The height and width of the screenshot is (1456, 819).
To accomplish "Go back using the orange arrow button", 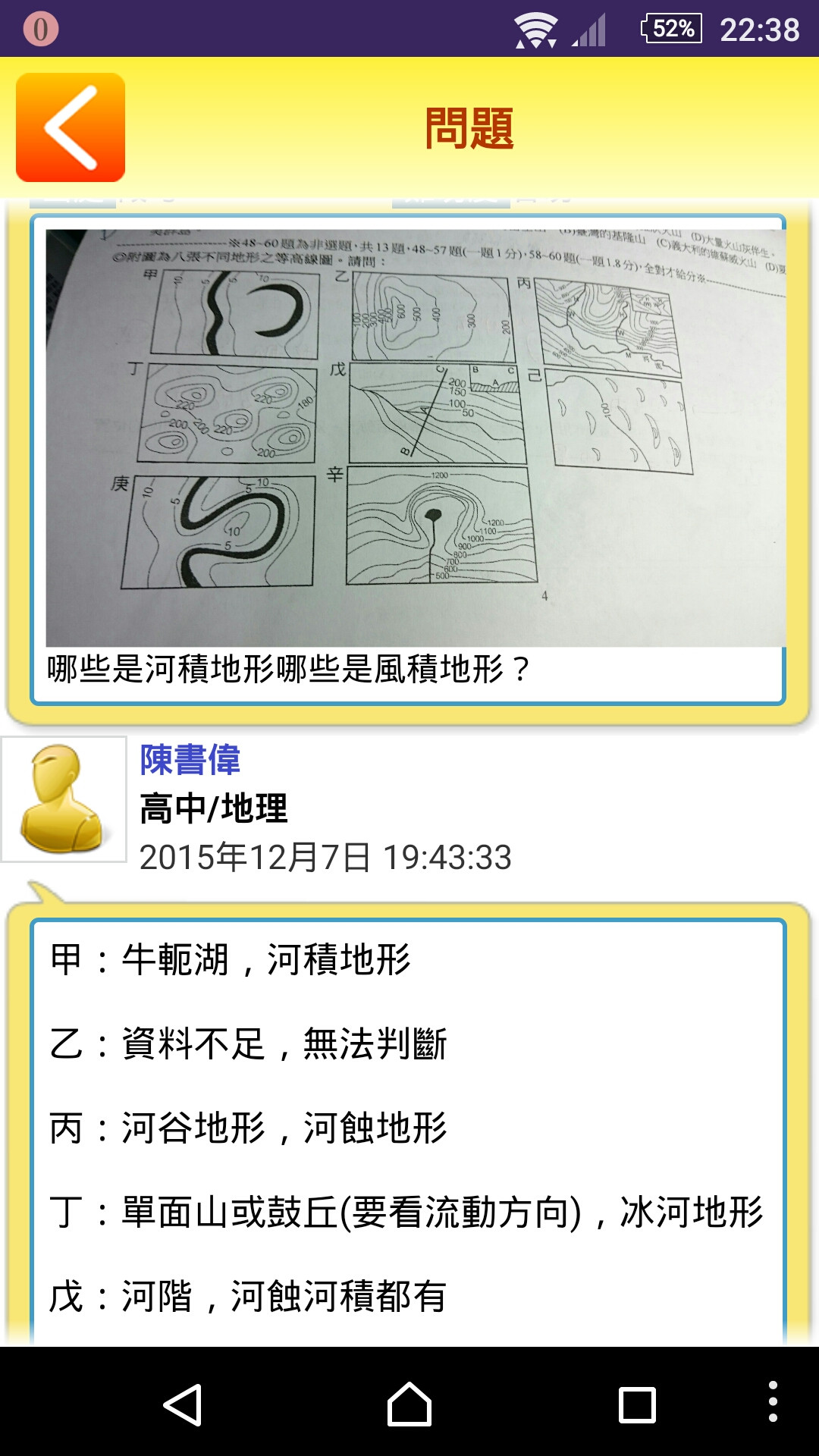I will coord(71,127).
